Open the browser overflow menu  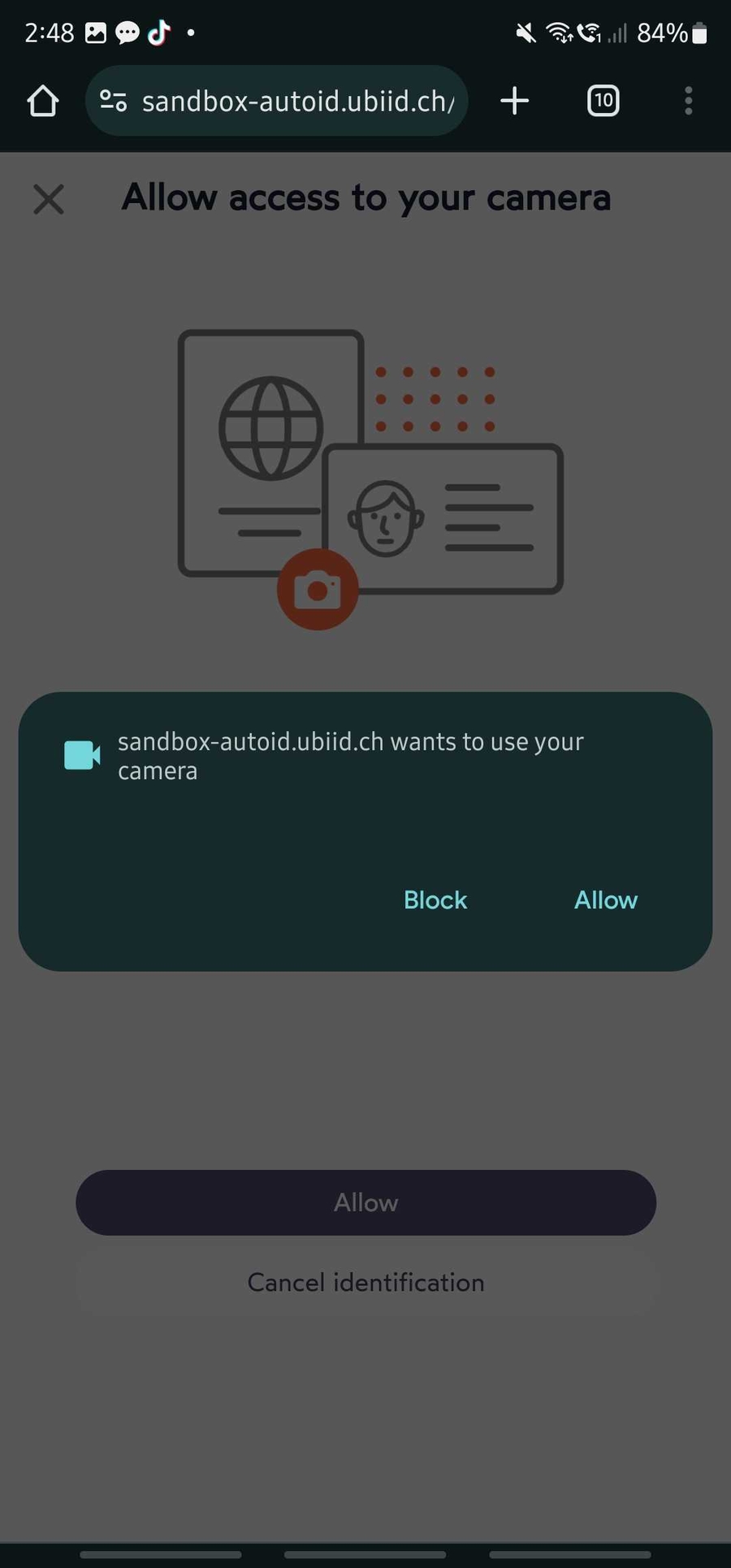688,102
